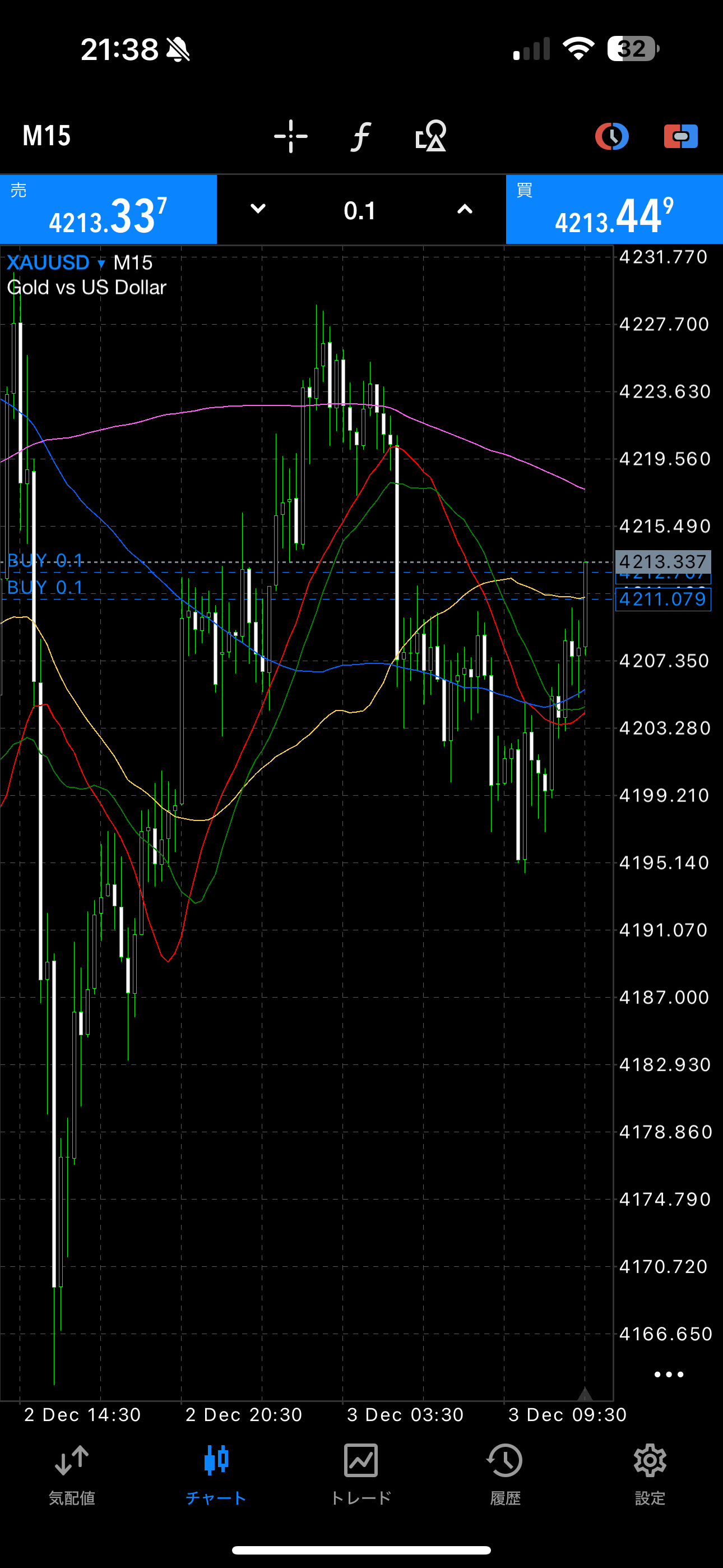Open the three-dot chart options
723x1568 pixels.
(x=668, y=1375)
